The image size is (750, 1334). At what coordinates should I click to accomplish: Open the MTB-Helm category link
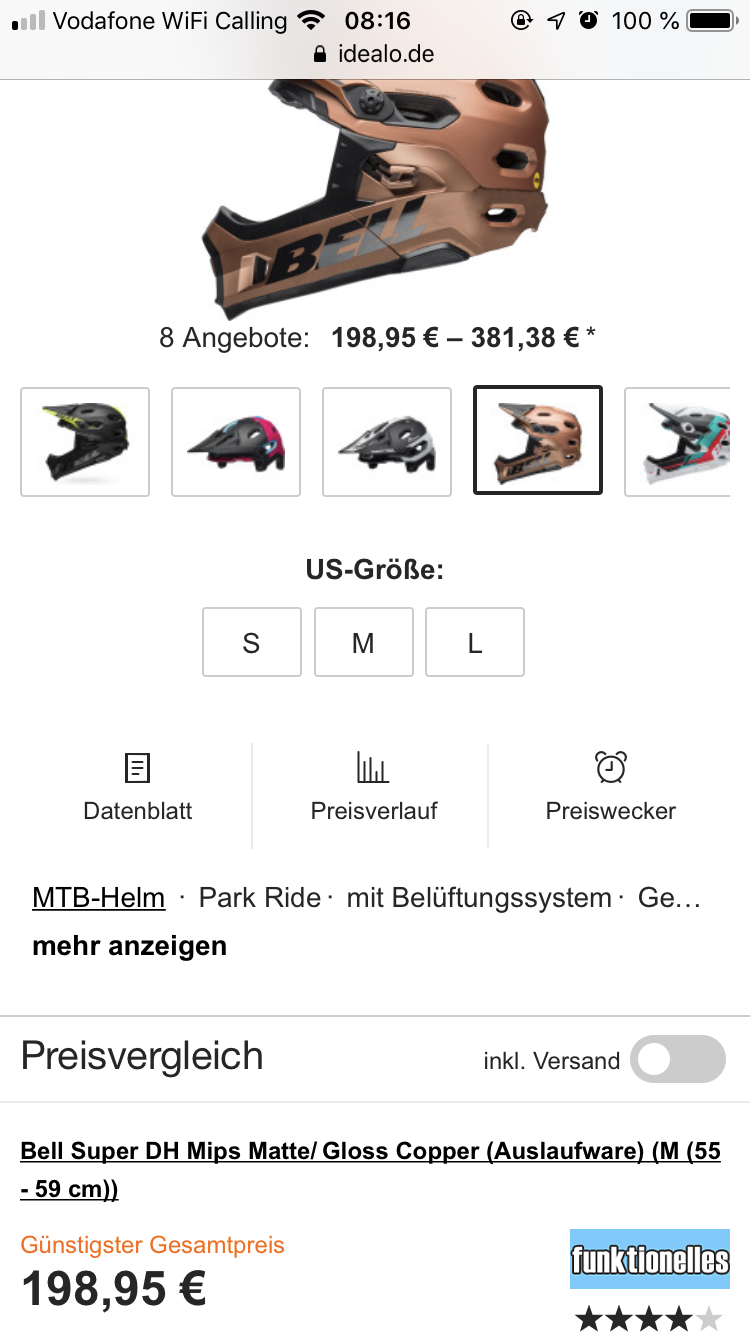[x=99, y=898]
